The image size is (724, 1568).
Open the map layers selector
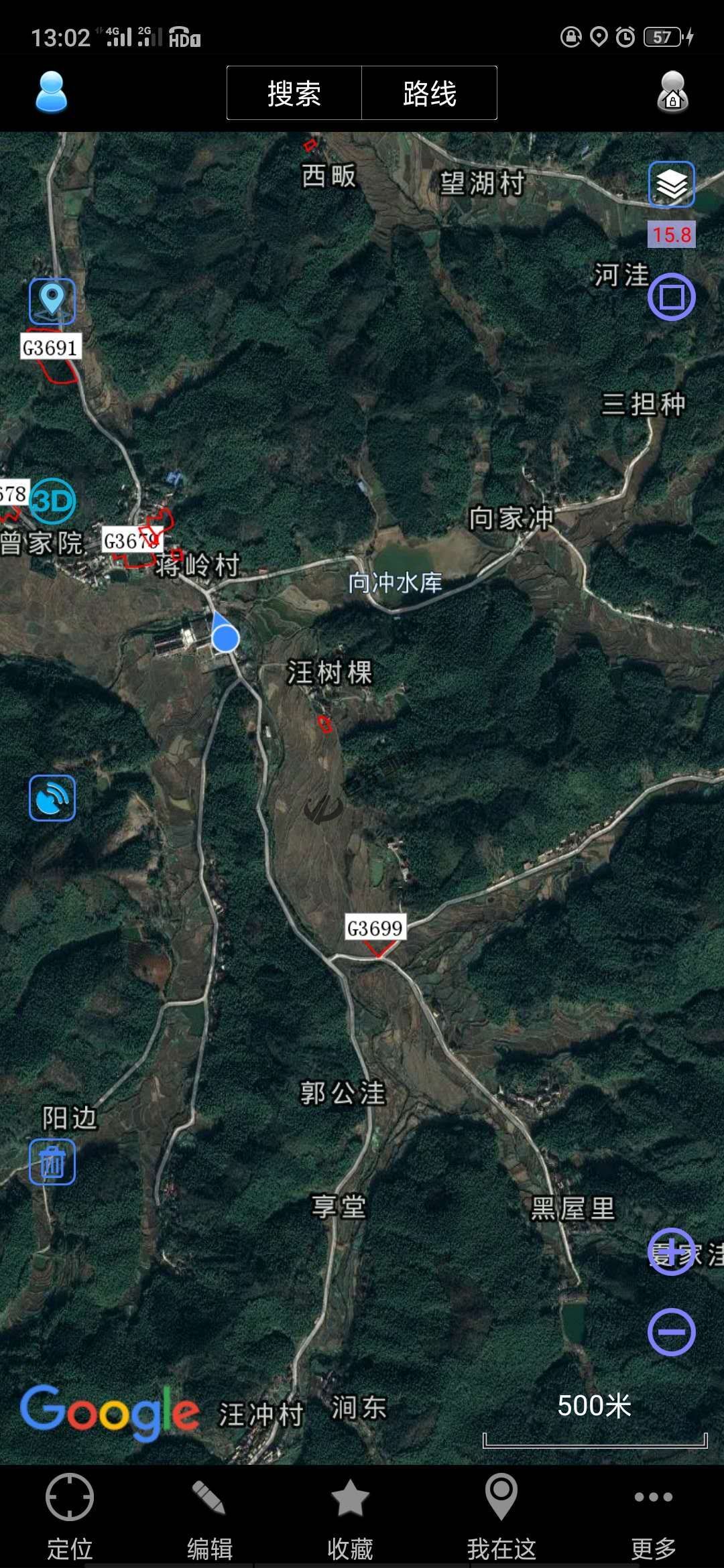(671, 184)
